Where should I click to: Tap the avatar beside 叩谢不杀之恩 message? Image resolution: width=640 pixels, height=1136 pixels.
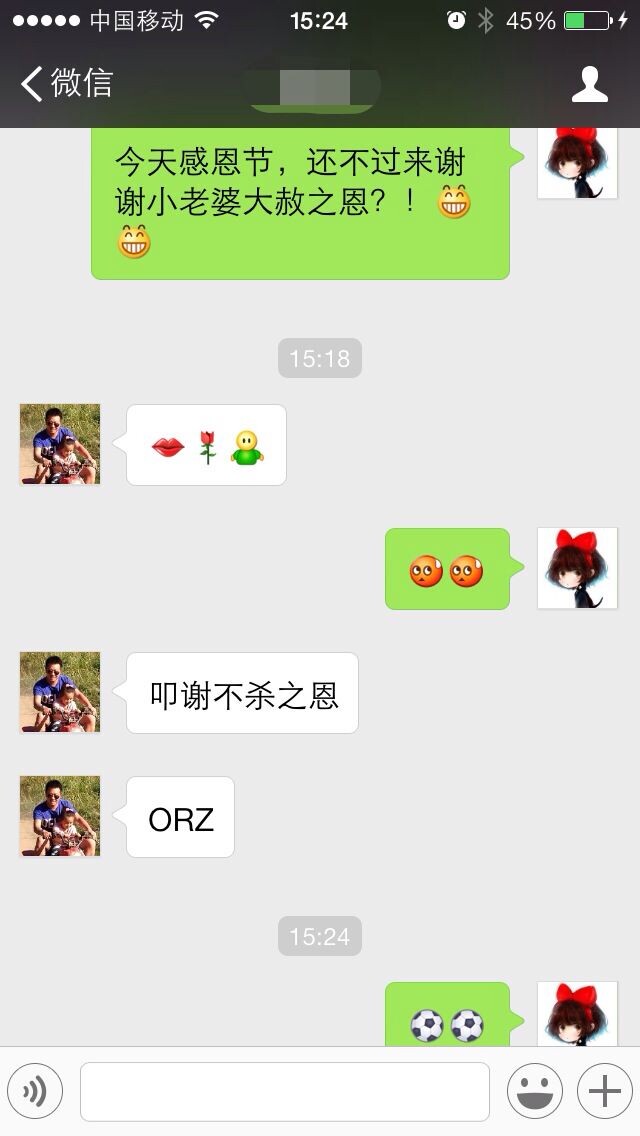[60, 692]
